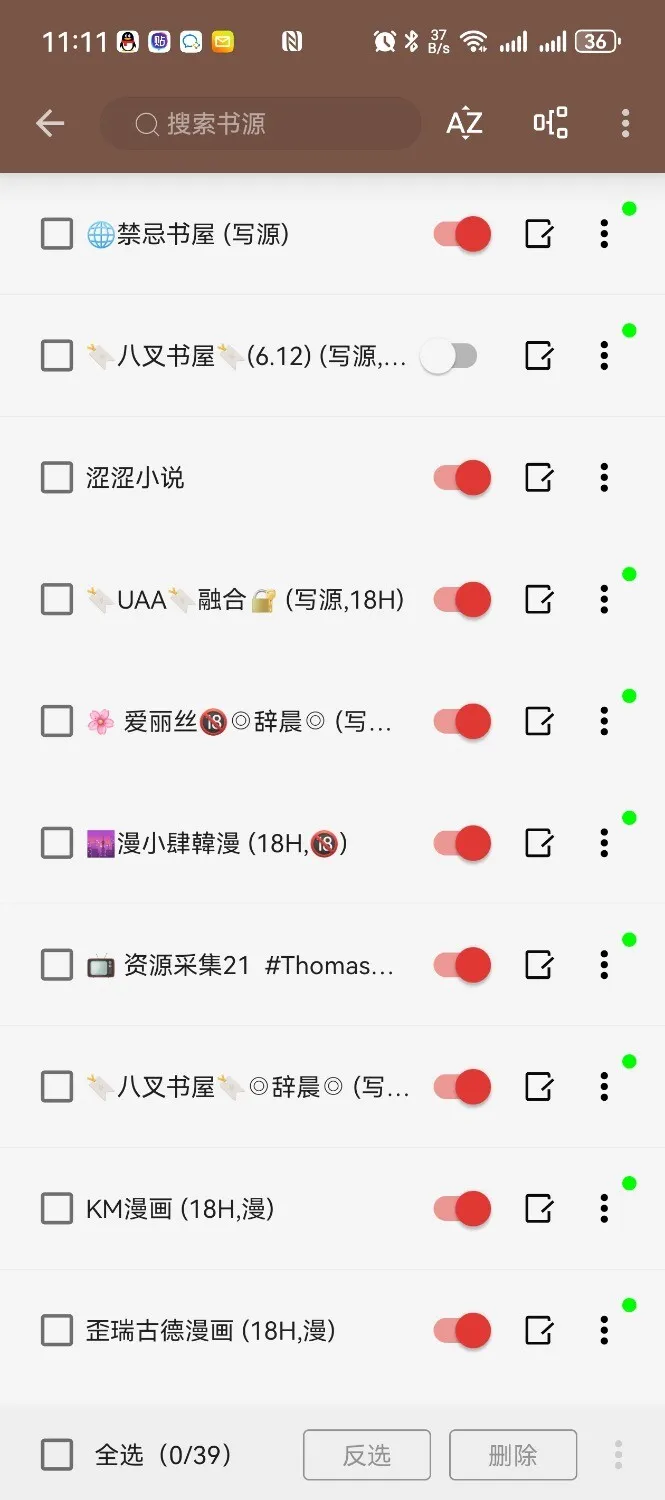
Task: Open the AZ sort options
Action: pyautogui.click(x=464, y=123)
